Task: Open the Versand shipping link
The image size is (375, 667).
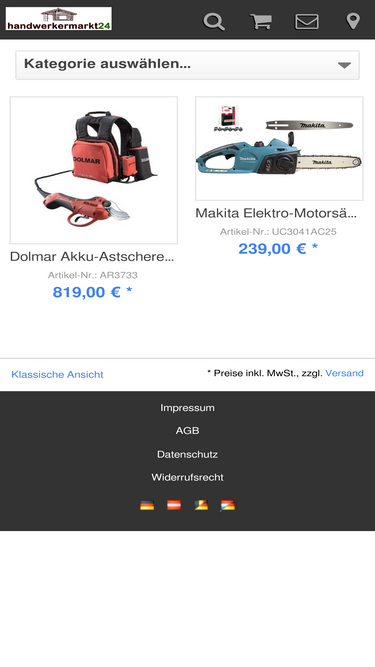Action: click(344, 373)
